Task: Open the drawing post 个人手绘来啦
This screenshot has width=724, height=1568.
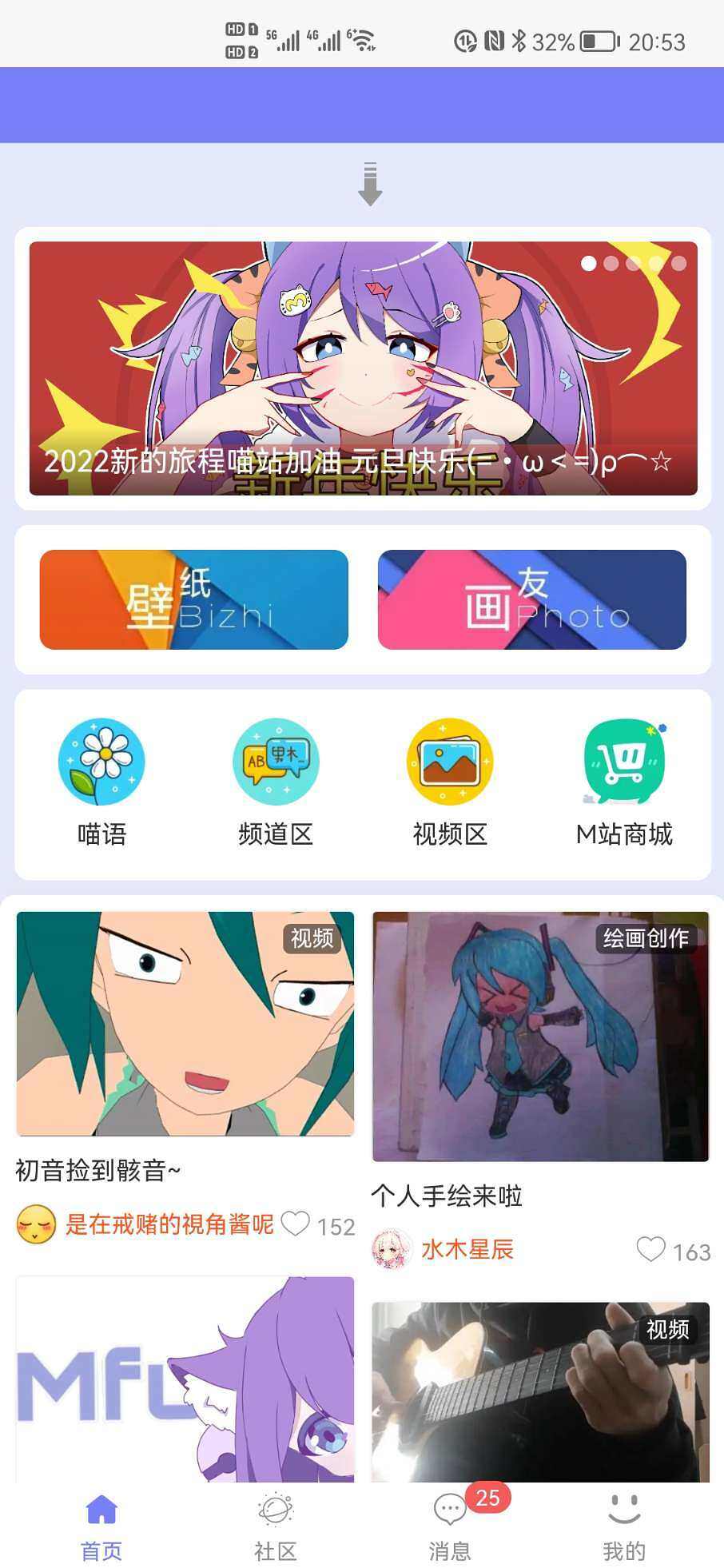Action: pos(540,1036)
